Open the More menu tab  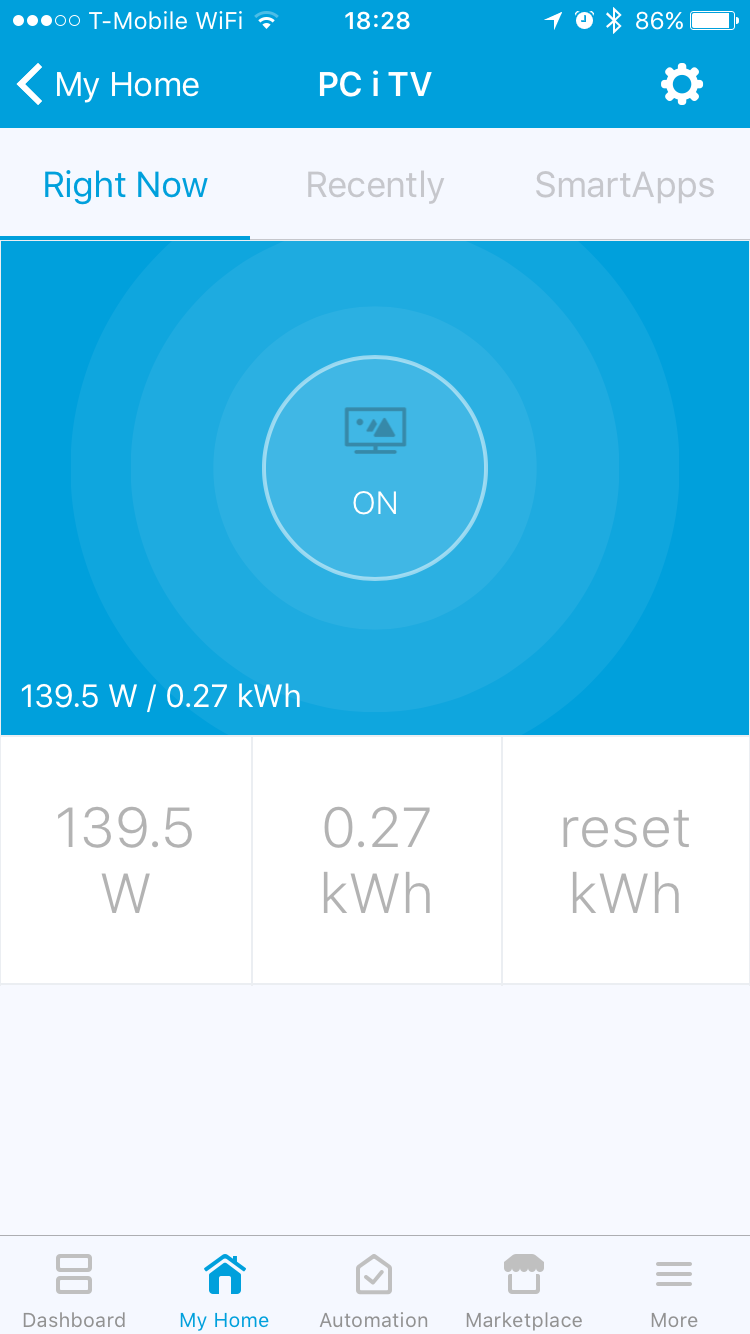coord(674,1291)
